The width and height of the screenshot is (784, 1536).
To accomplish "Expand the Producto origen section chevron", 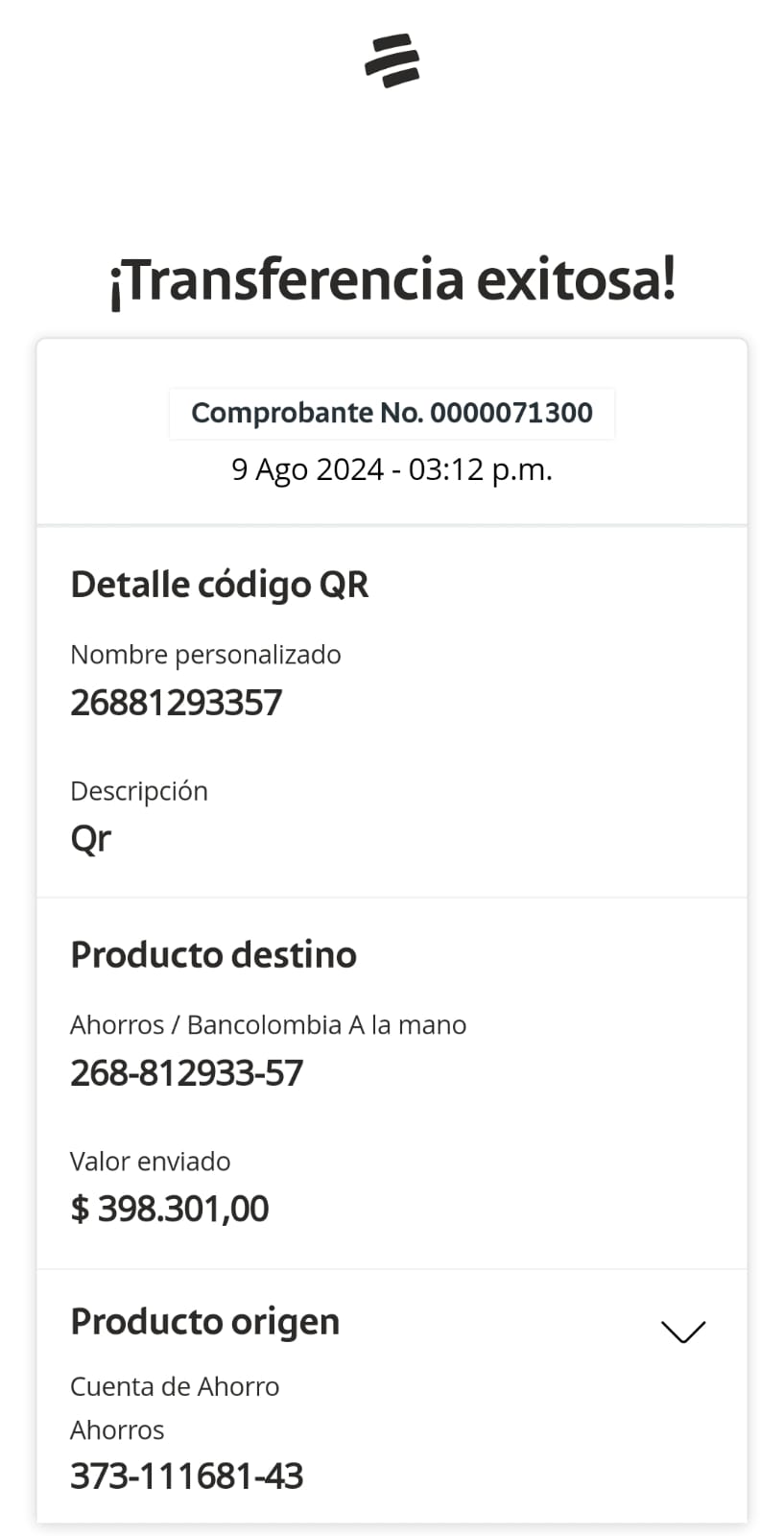I will (683, 1332).
